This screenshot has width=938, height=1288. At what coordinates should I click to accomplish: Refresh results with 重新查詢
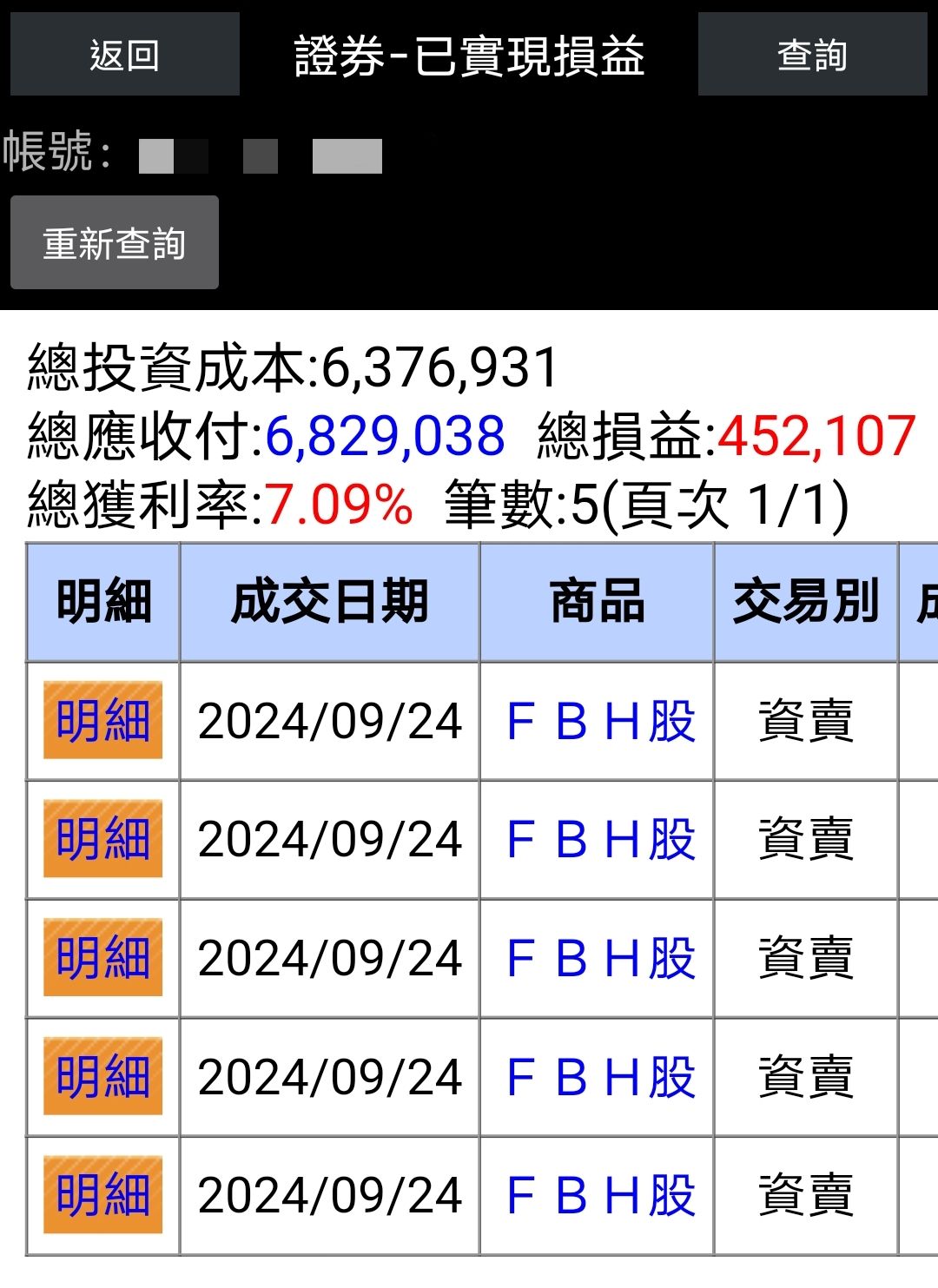click(x=115, y=242)
